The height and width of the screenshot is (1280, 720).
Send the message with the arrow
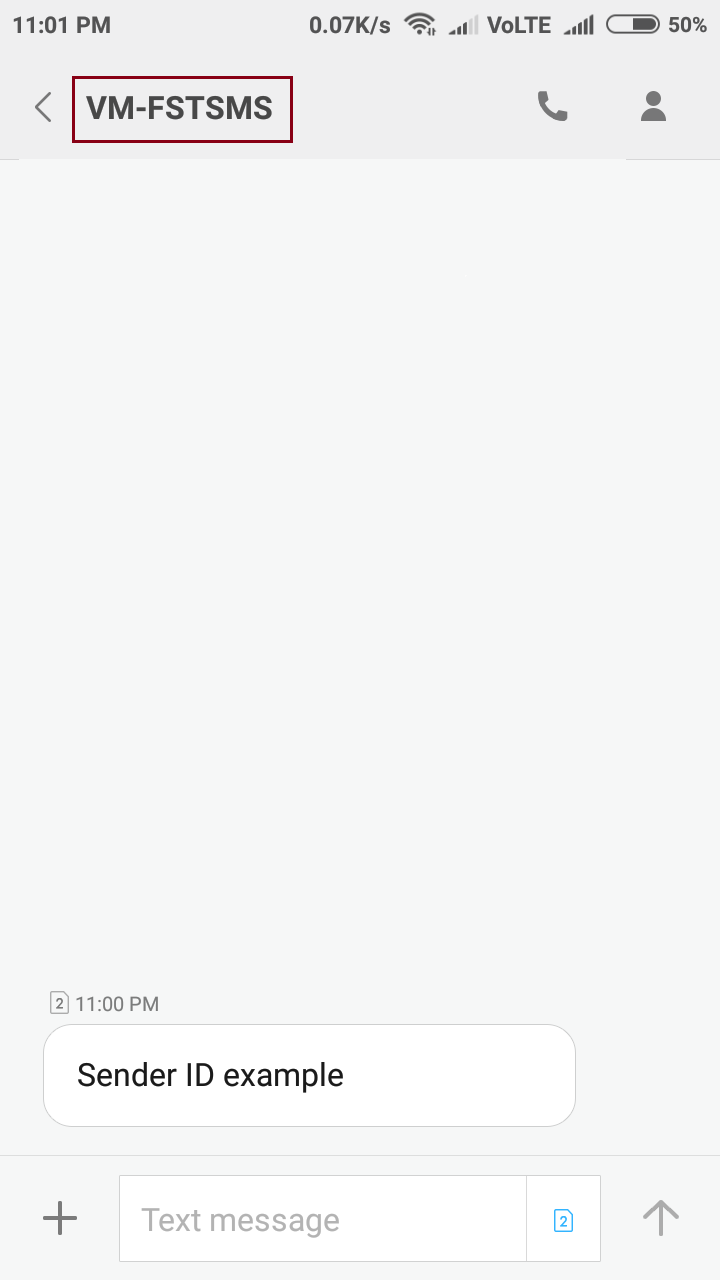[660, 1218]
